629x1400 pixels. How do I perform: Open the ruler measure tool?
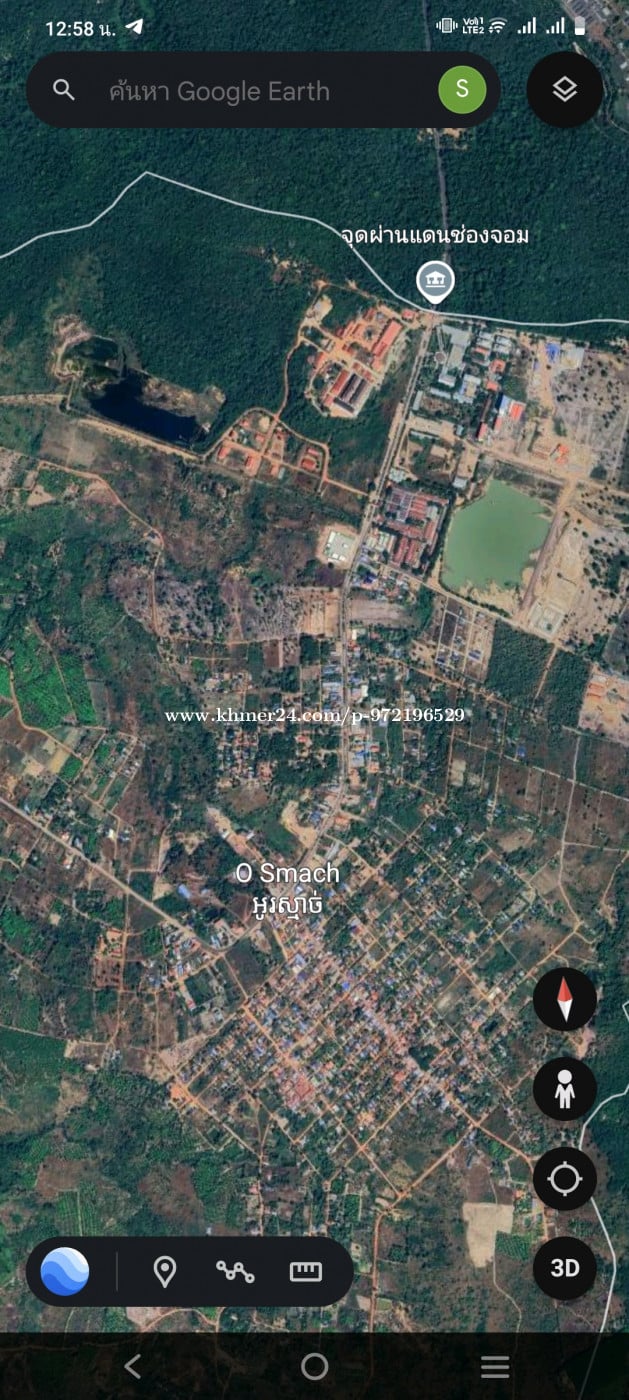tap(306, 1272)
